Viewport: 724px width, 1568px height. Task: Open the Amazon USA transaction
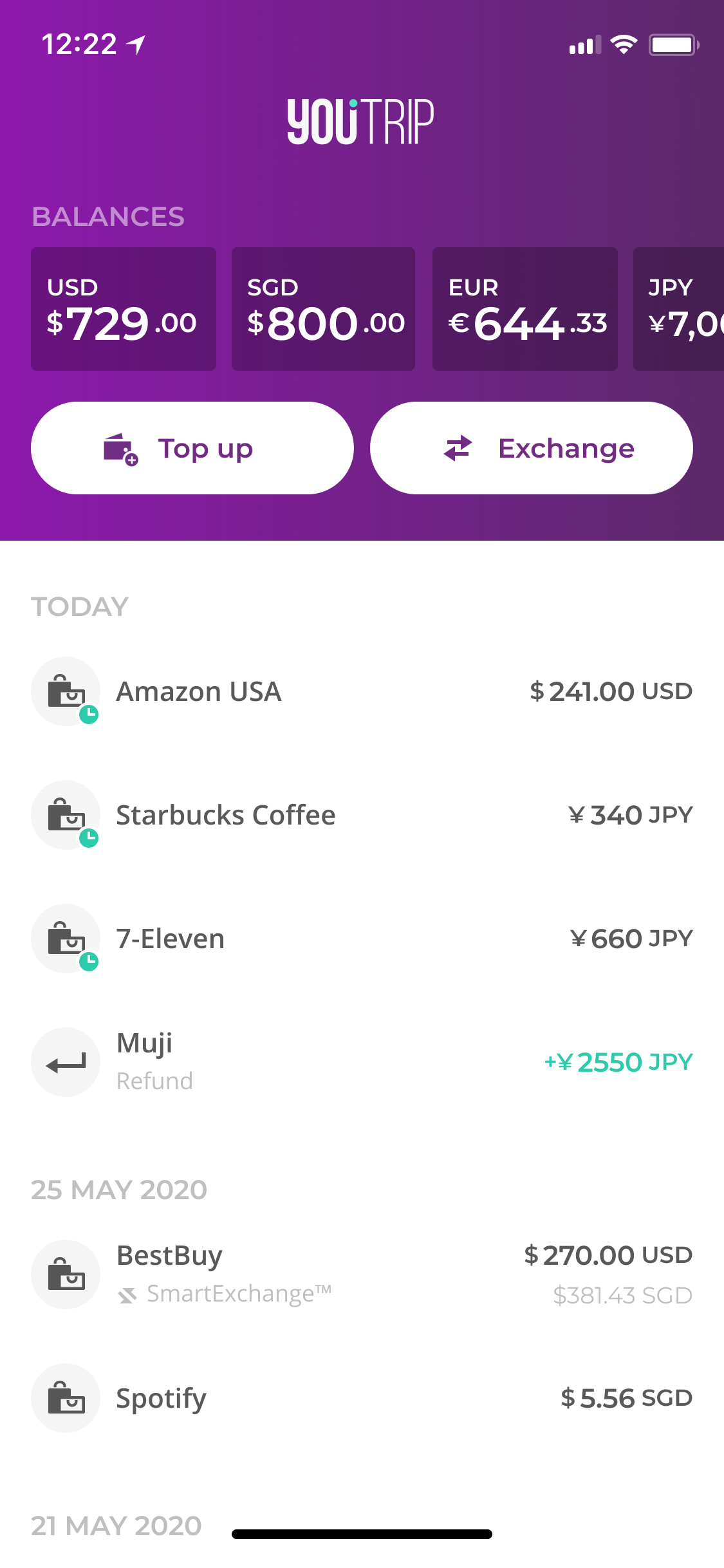(362, 691)
